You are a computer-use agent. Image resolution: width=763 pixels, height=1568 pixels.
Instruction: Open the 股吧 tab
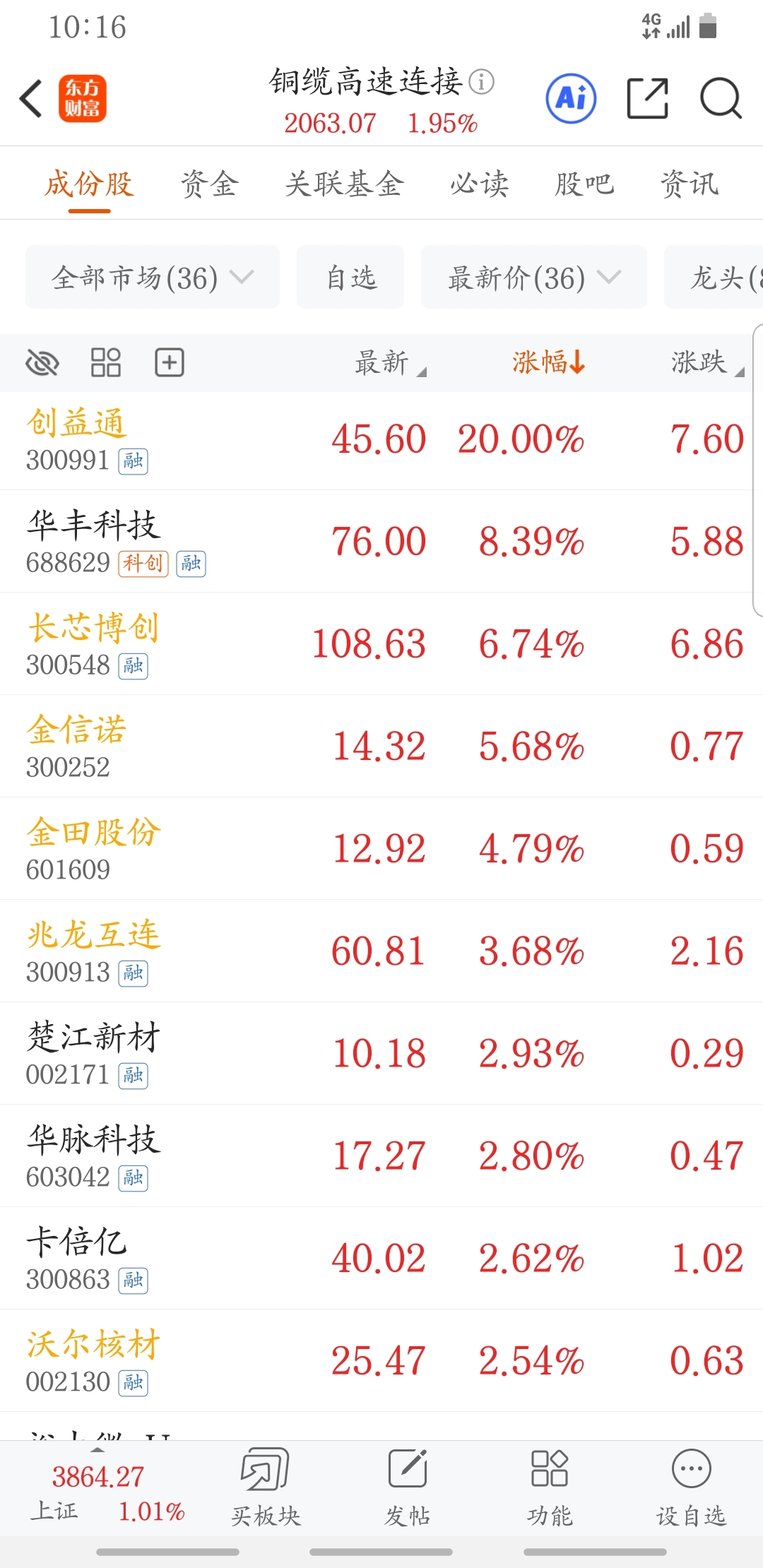tap(584, 184)
